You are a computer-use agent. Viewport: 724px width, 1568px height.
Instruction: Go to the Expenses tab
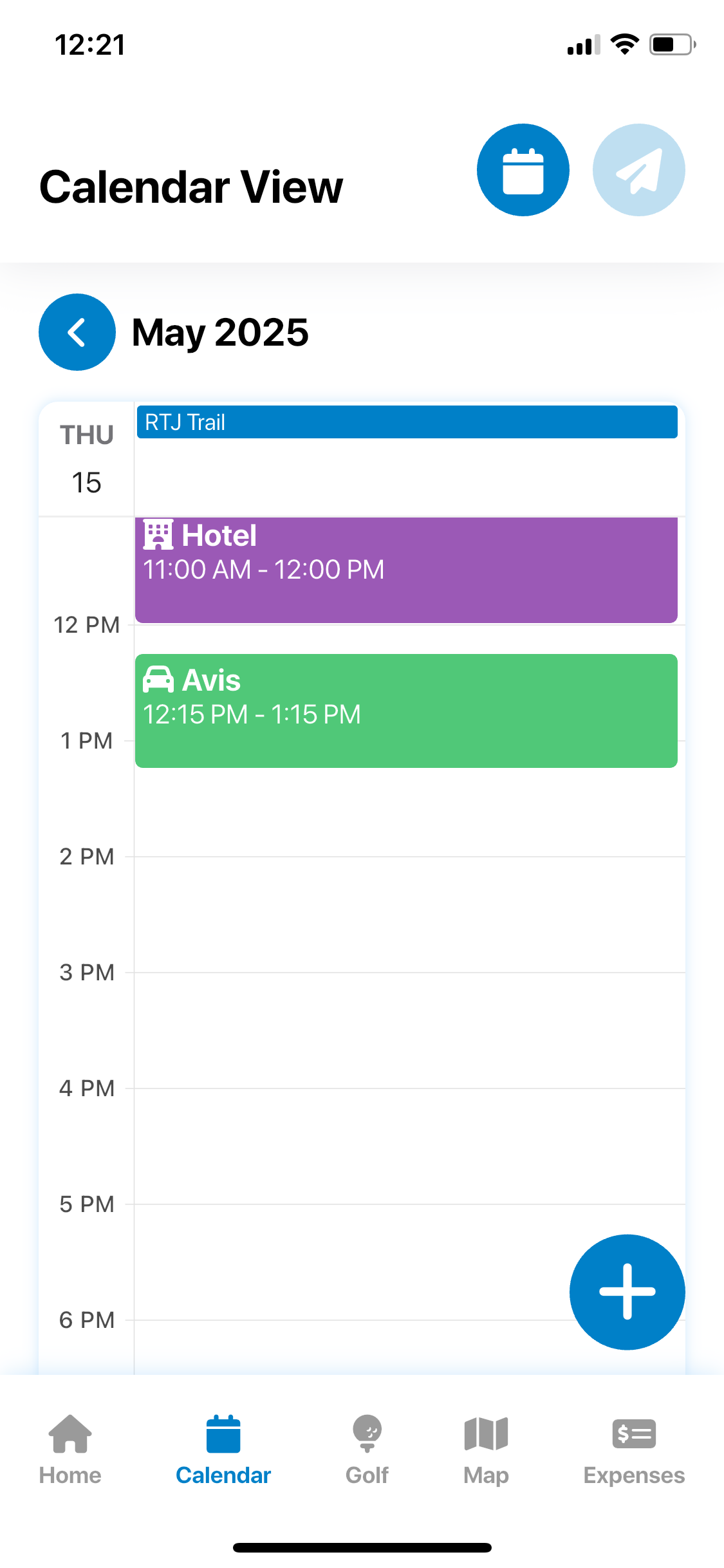click(634, 1450)
